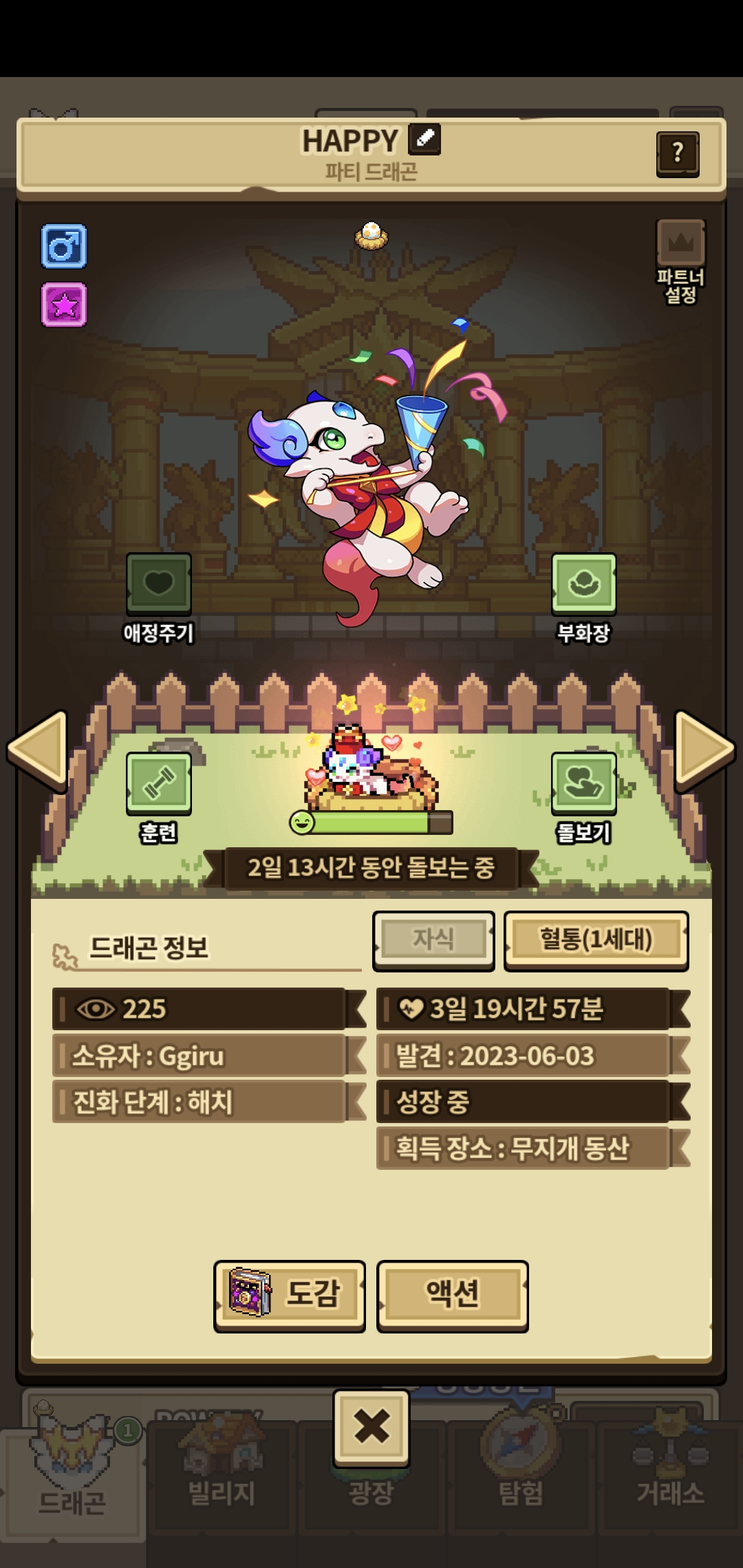
Task: Go to next dragon arrow
Action: (703, 750)
